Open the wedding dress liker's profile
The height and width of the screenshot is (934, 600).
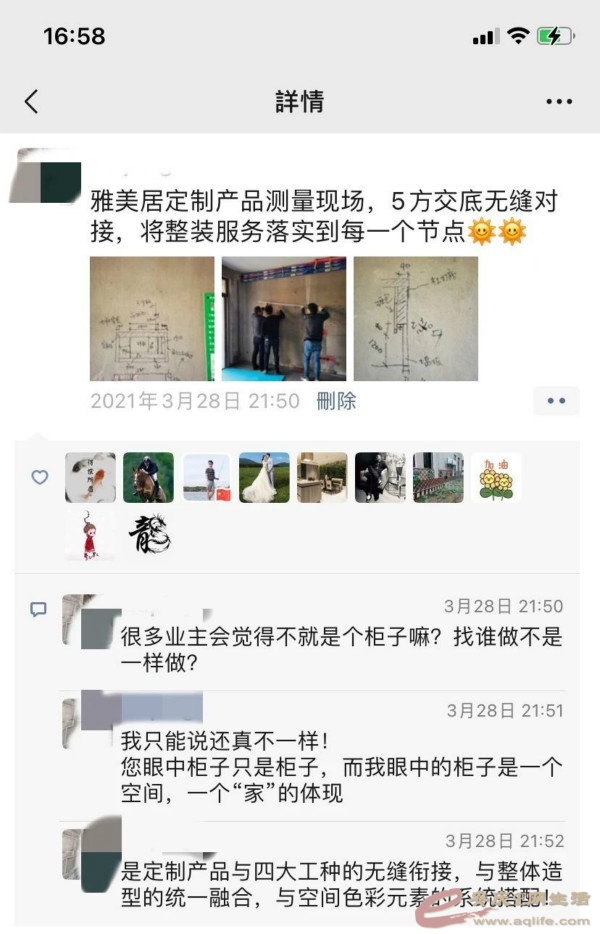pos(264,477)
